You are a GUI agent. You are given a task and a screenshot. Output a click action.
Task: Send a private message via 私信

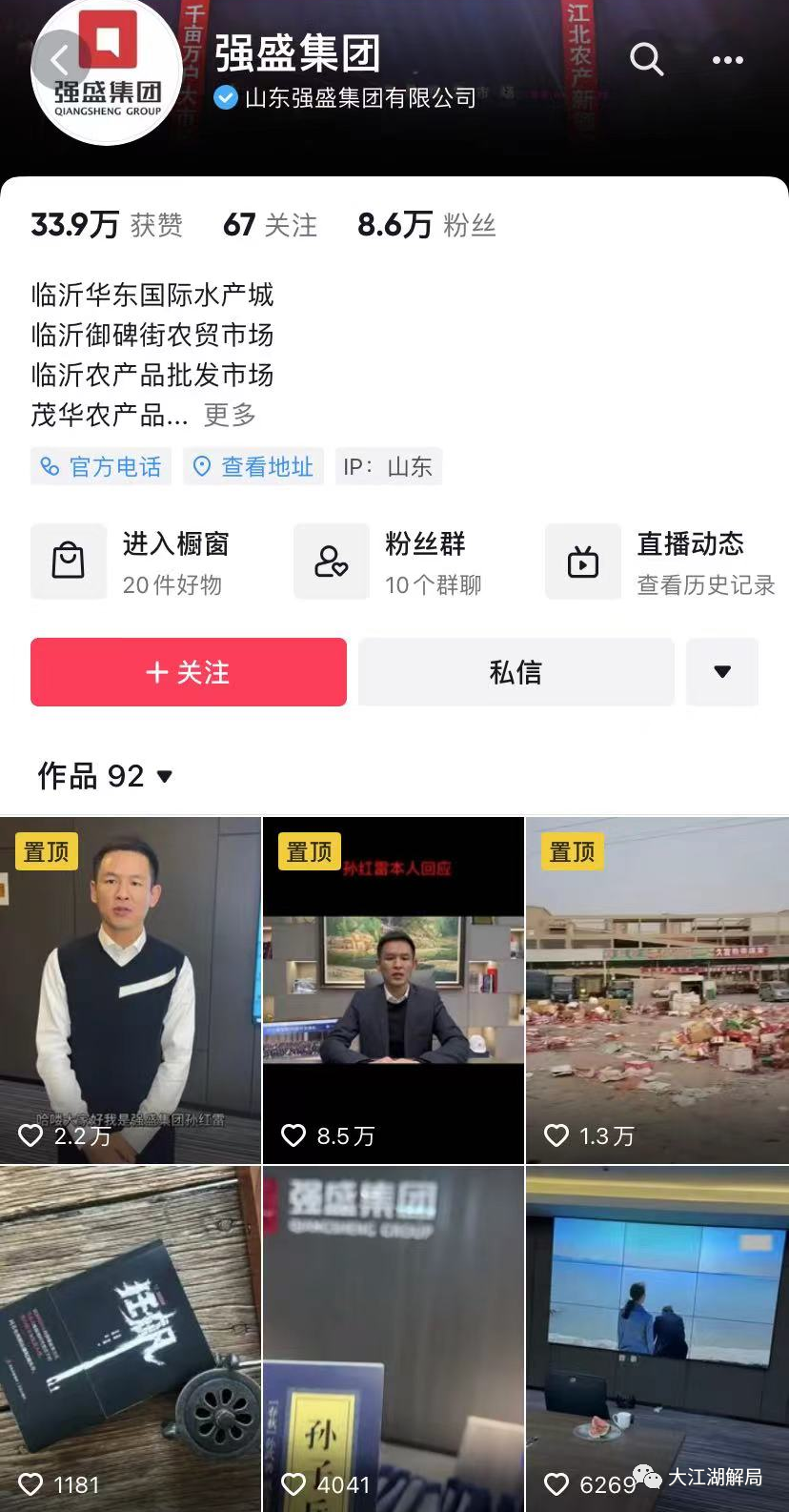point(516,672)
